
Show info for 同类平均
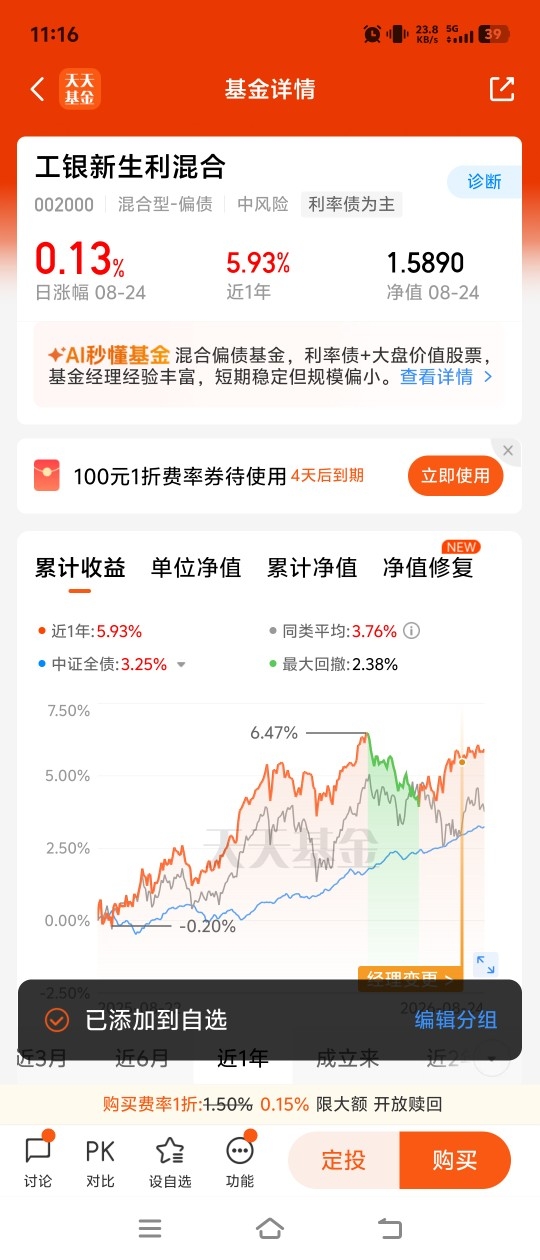click(411, 631)
